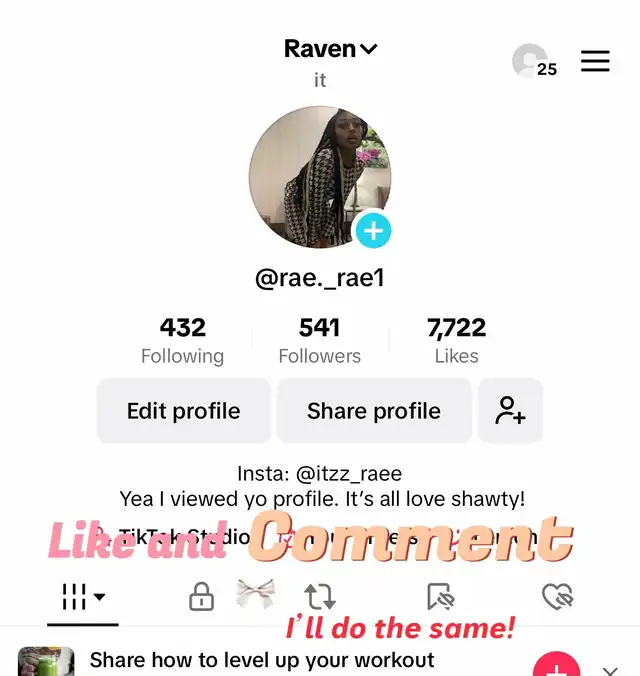The height and width of the screenshot is (676, 640).
Task: Open the level up your workout prompt
Action: [x=262, y=660]
